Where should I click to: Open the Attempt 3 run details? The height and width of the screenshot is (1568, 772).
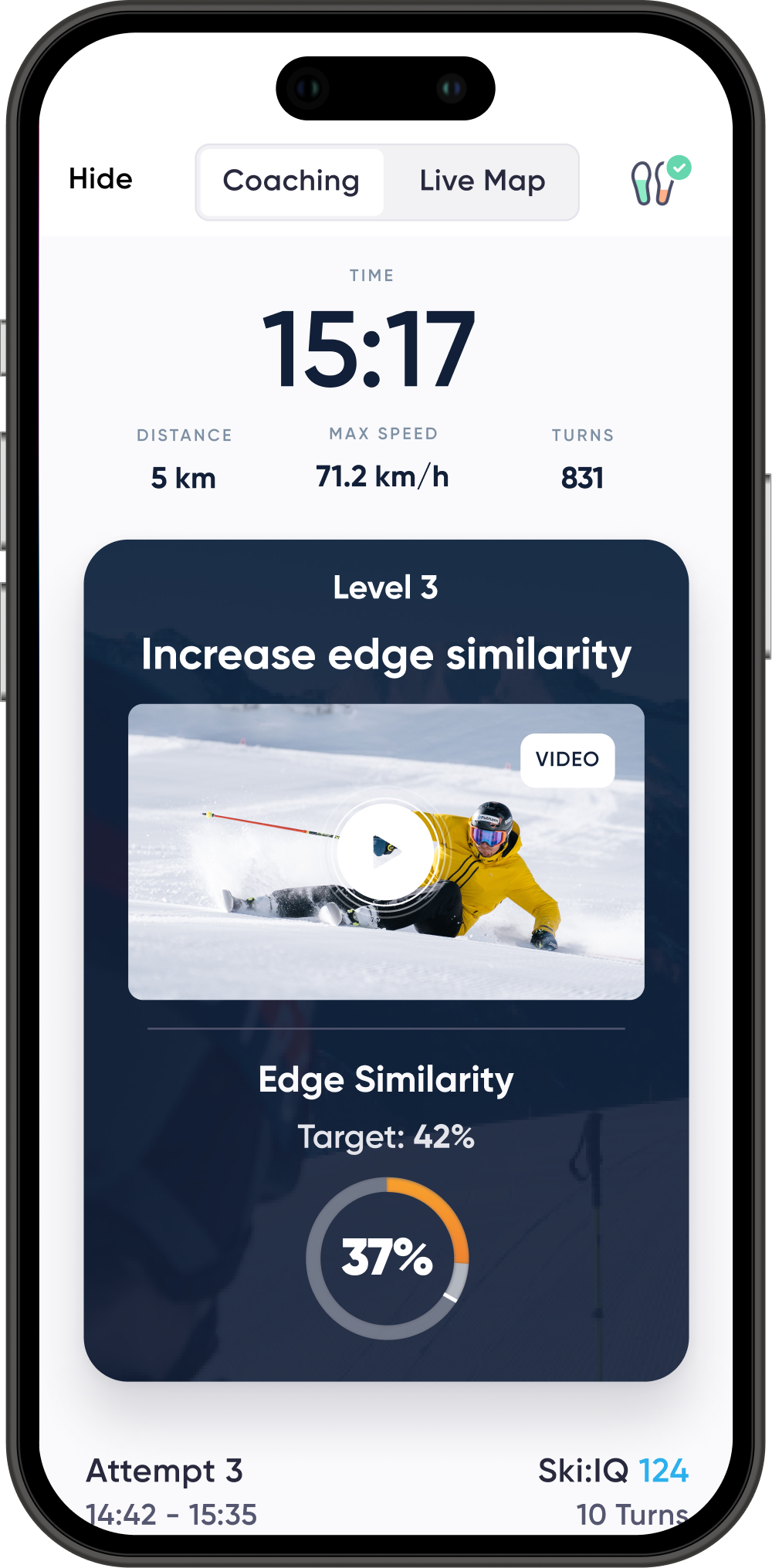coord(165,1471)
